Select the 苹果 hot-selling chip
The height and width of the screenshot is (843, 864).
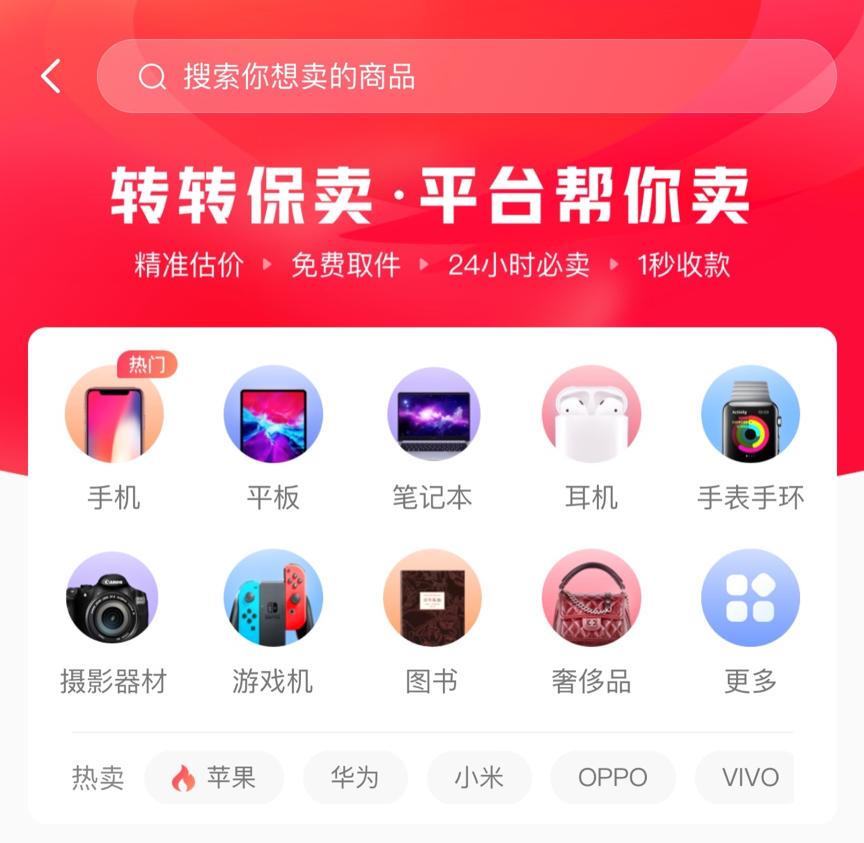tap(214, 778)
